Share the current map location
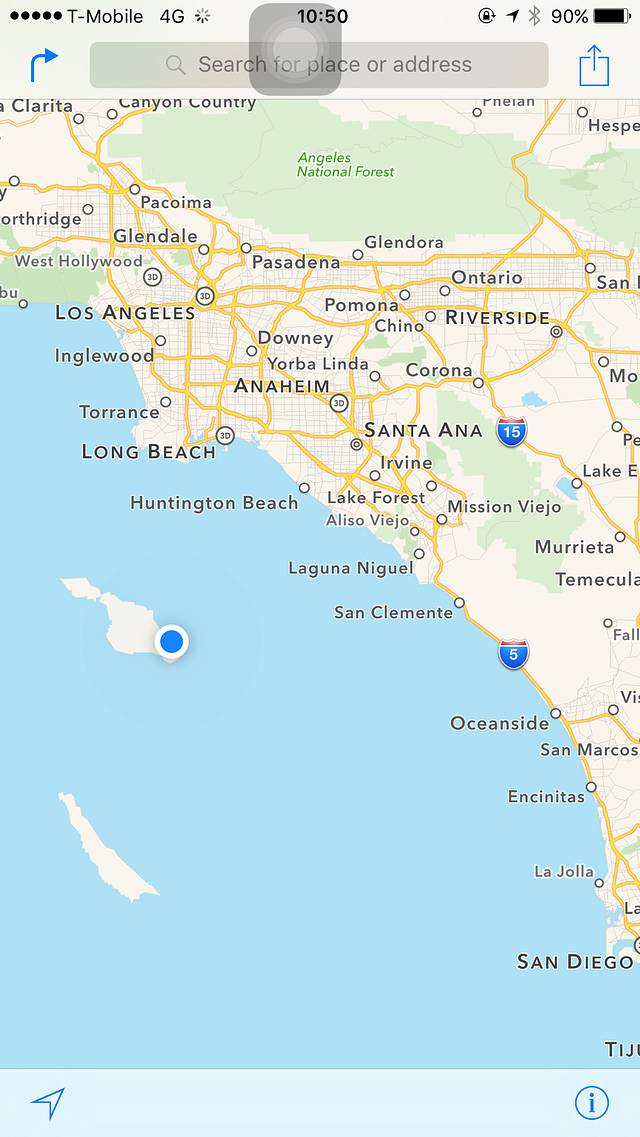Viewport: 640px width, 1137px height. pyautogui.click(x=594, y=66)
